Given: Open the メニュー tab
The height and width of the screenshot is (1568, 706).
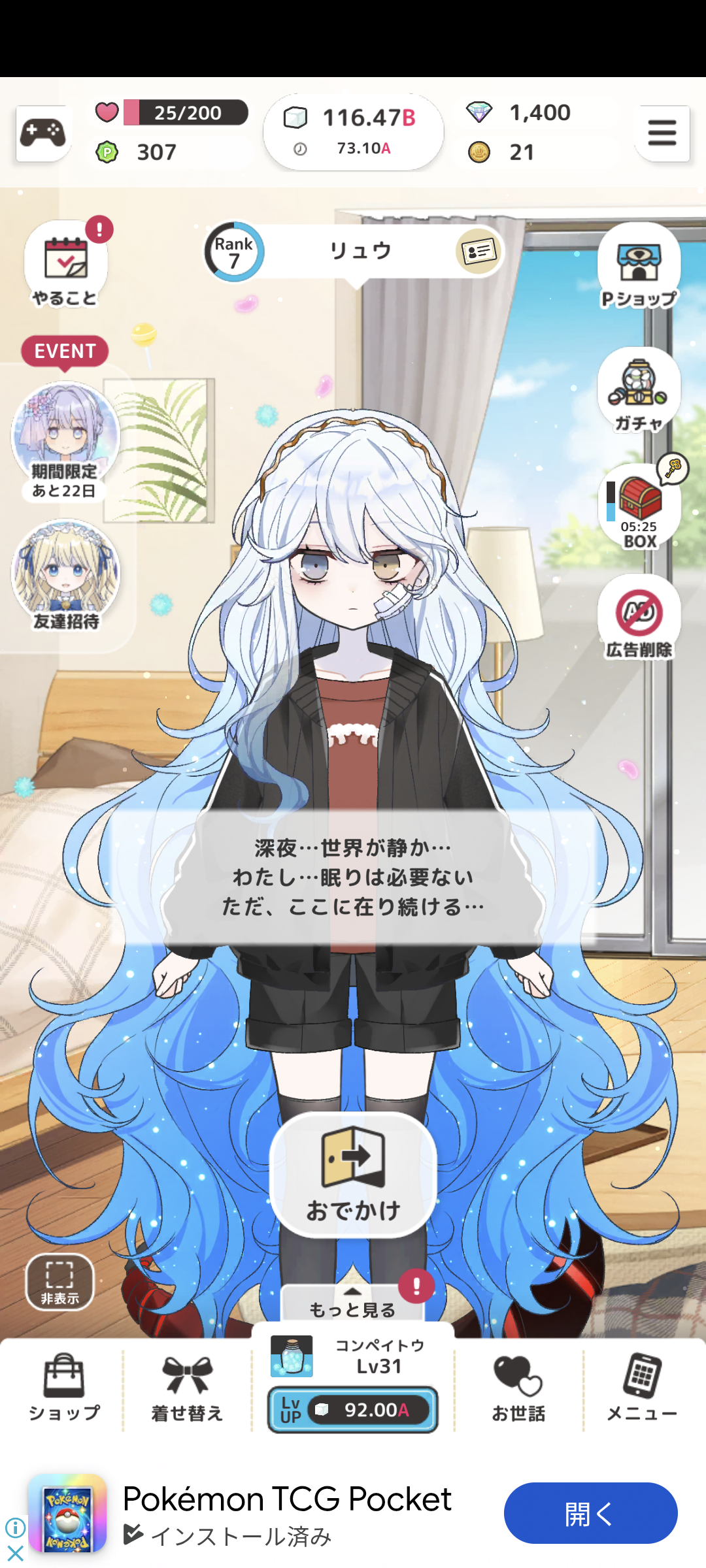Looking at the screenshot, I should click(642, 1386).
